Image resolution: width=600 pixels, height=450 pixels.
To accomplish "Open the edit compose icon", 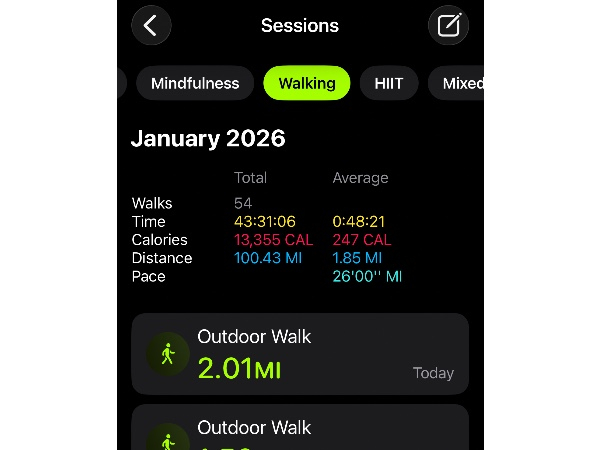I will point(448,26).
